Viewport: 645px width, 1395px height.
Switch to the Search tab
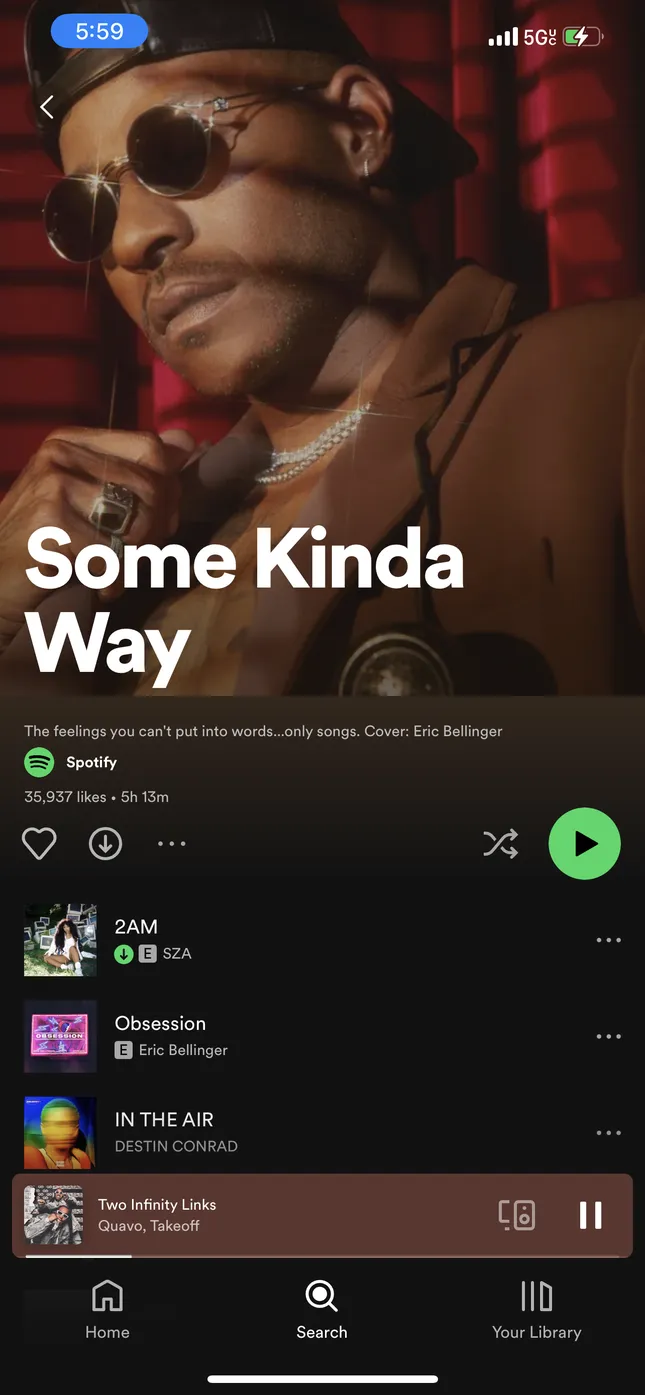[321, 1310]
